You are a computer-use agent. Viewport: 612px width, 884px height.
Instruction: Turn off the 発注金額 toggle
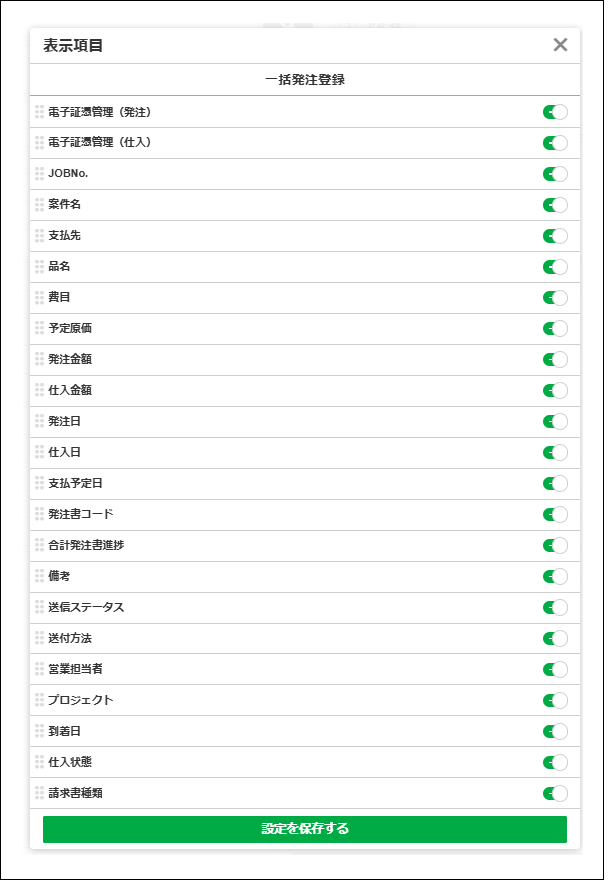555,360
